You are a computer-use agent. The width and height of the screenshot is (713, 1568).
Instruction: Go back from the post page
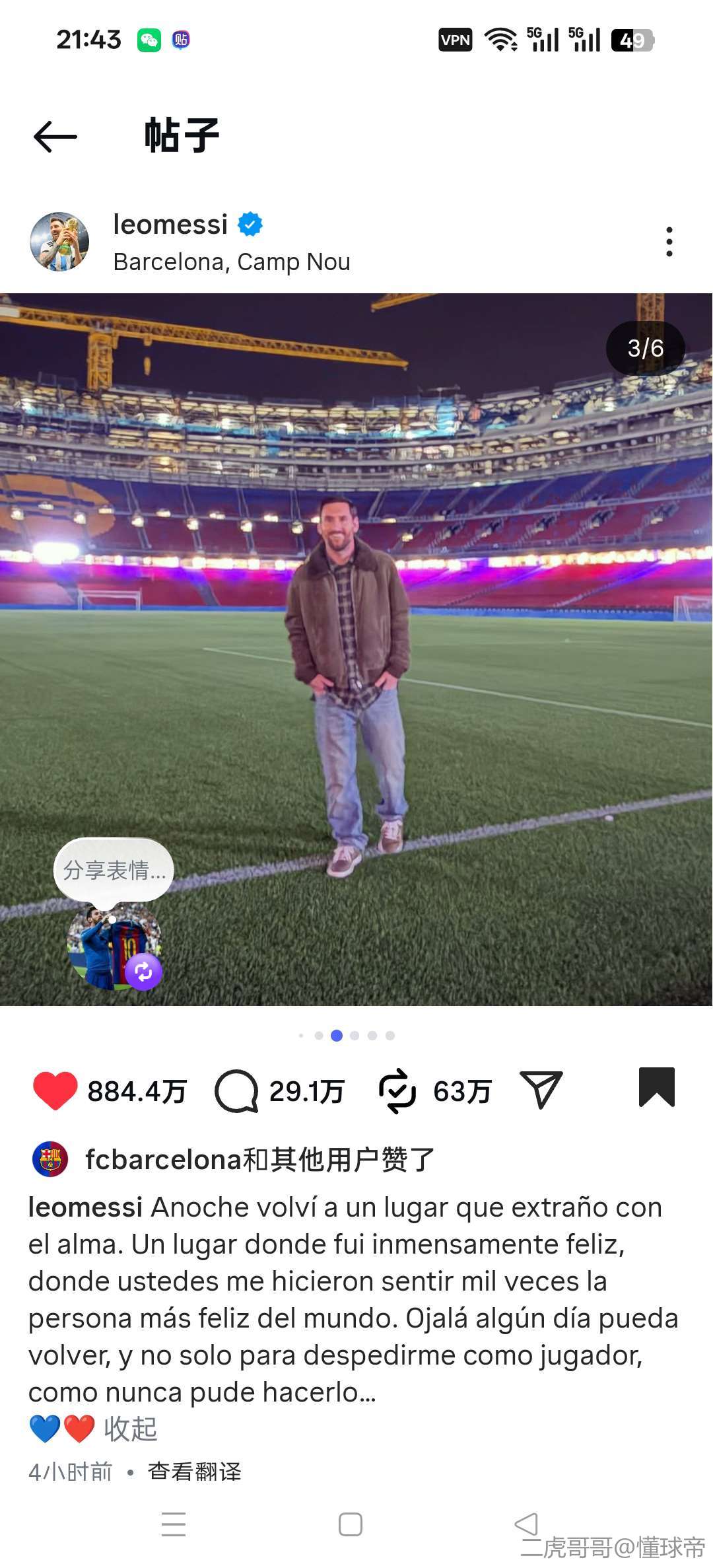pyautogui.click(x=55, y=137)
